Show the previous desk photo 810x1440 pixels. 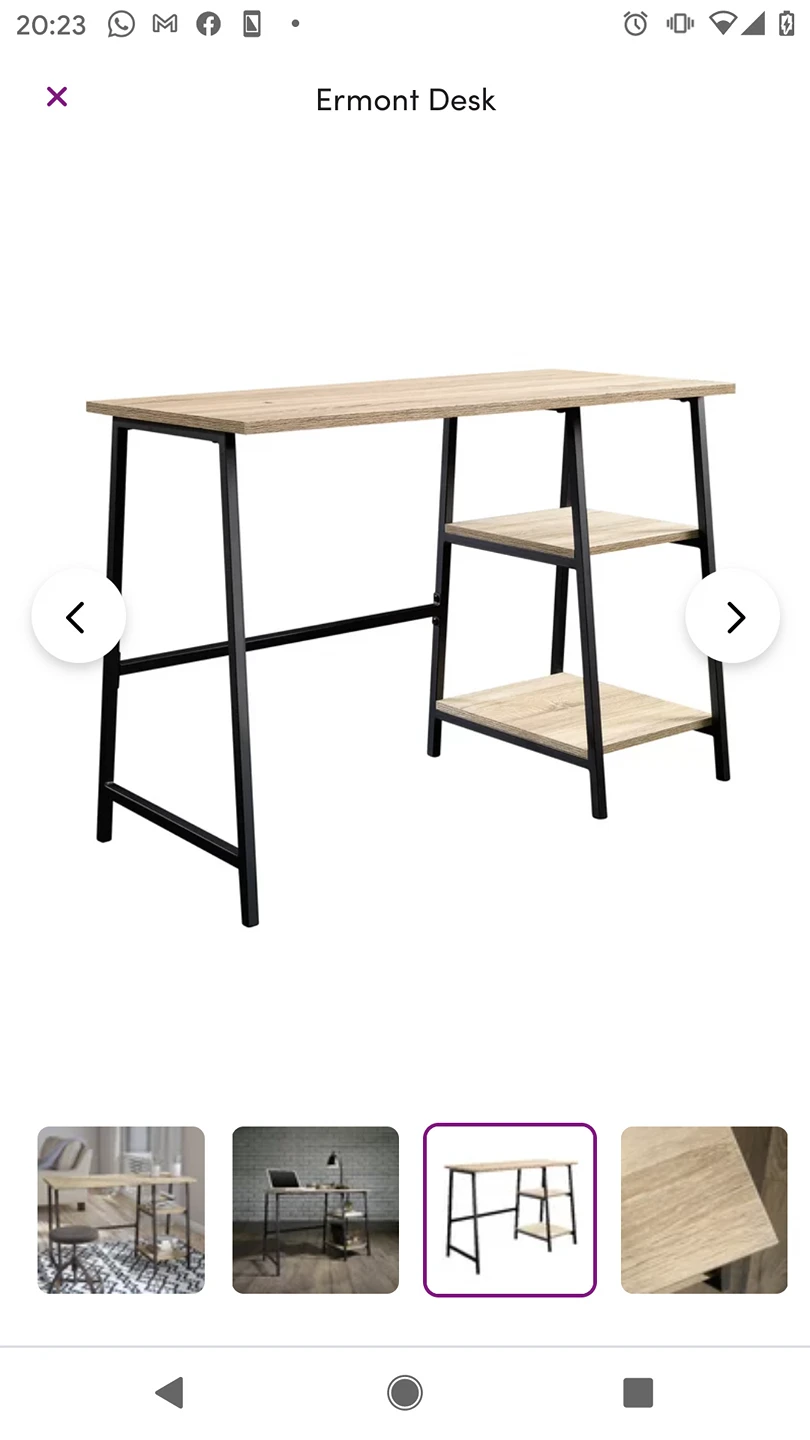coord(78,617)
